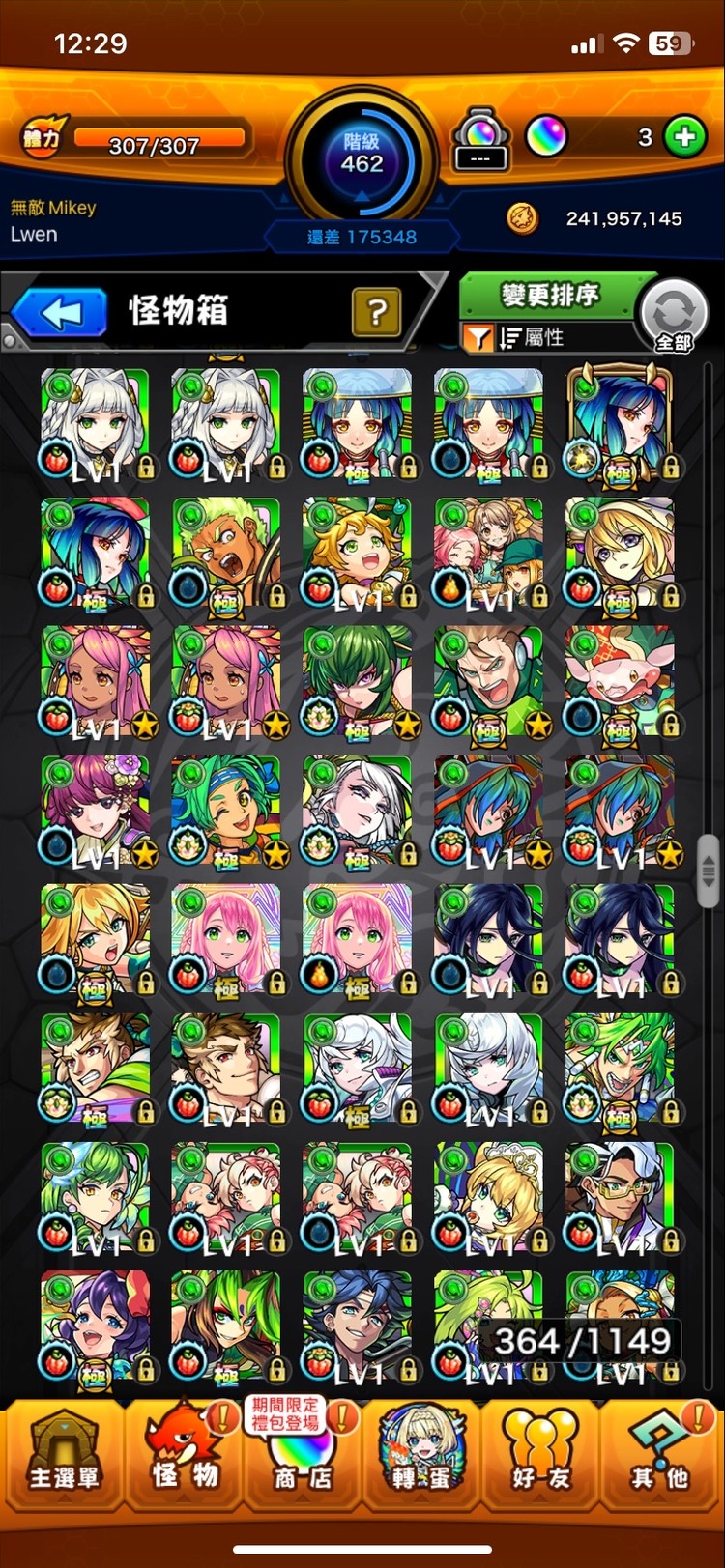Switch to the 怪物 monster tab

(x=186, y=1448)
